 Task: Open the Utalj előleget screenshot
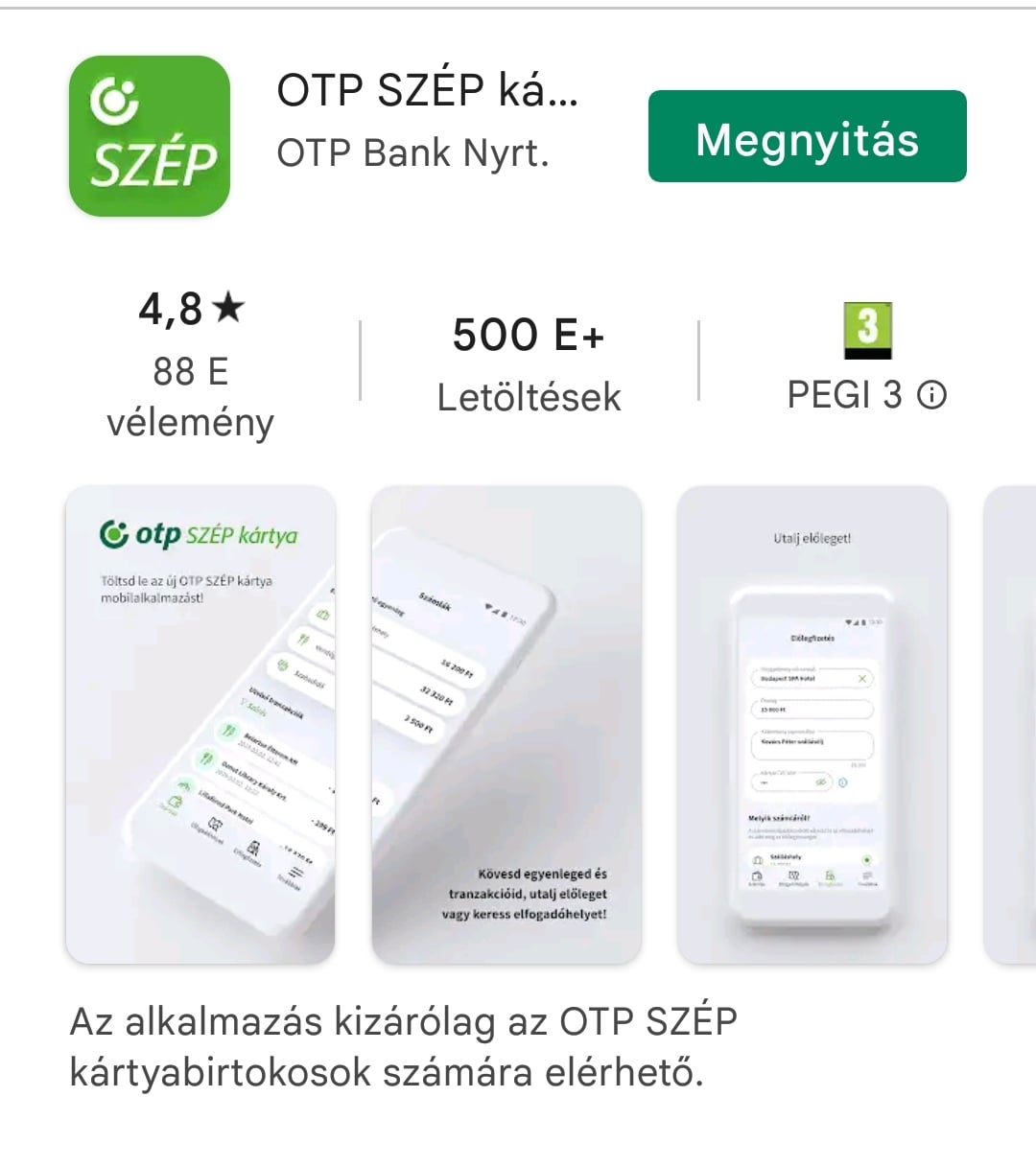tap(812, 725)
